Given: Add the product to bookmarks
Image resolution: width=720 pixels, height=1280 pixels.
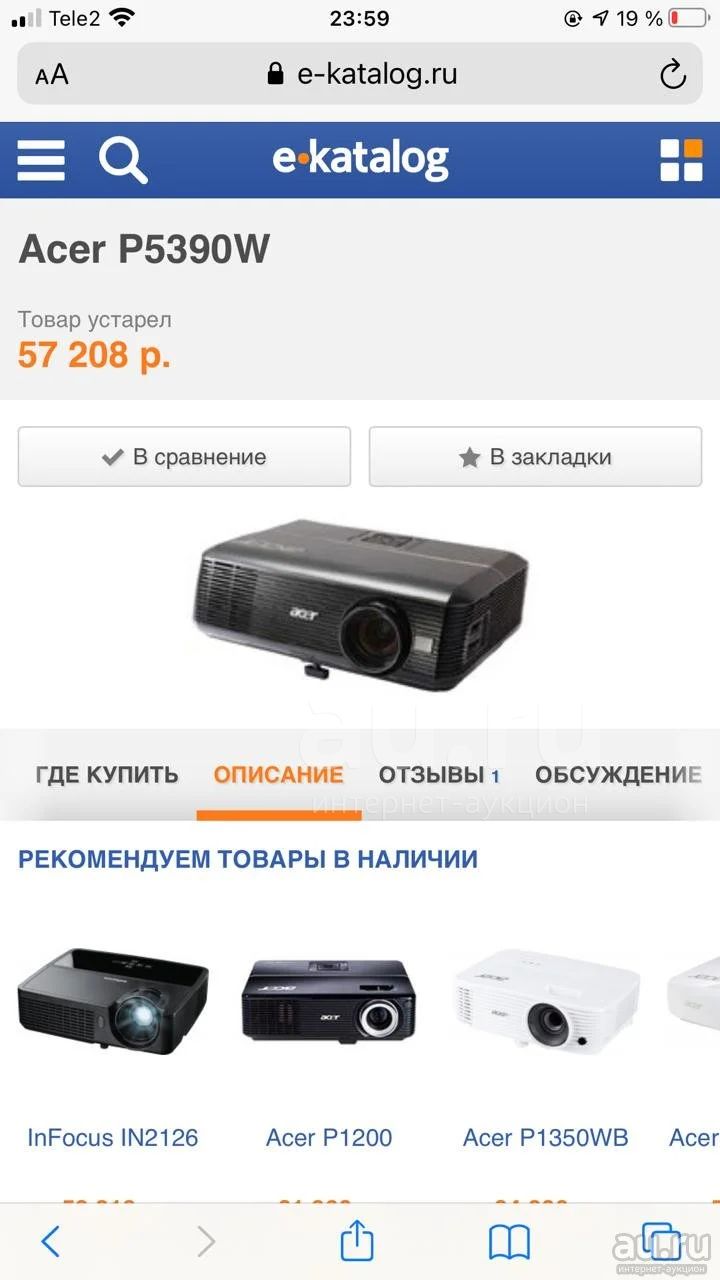Looking at the screenshot, I should 535,457.
